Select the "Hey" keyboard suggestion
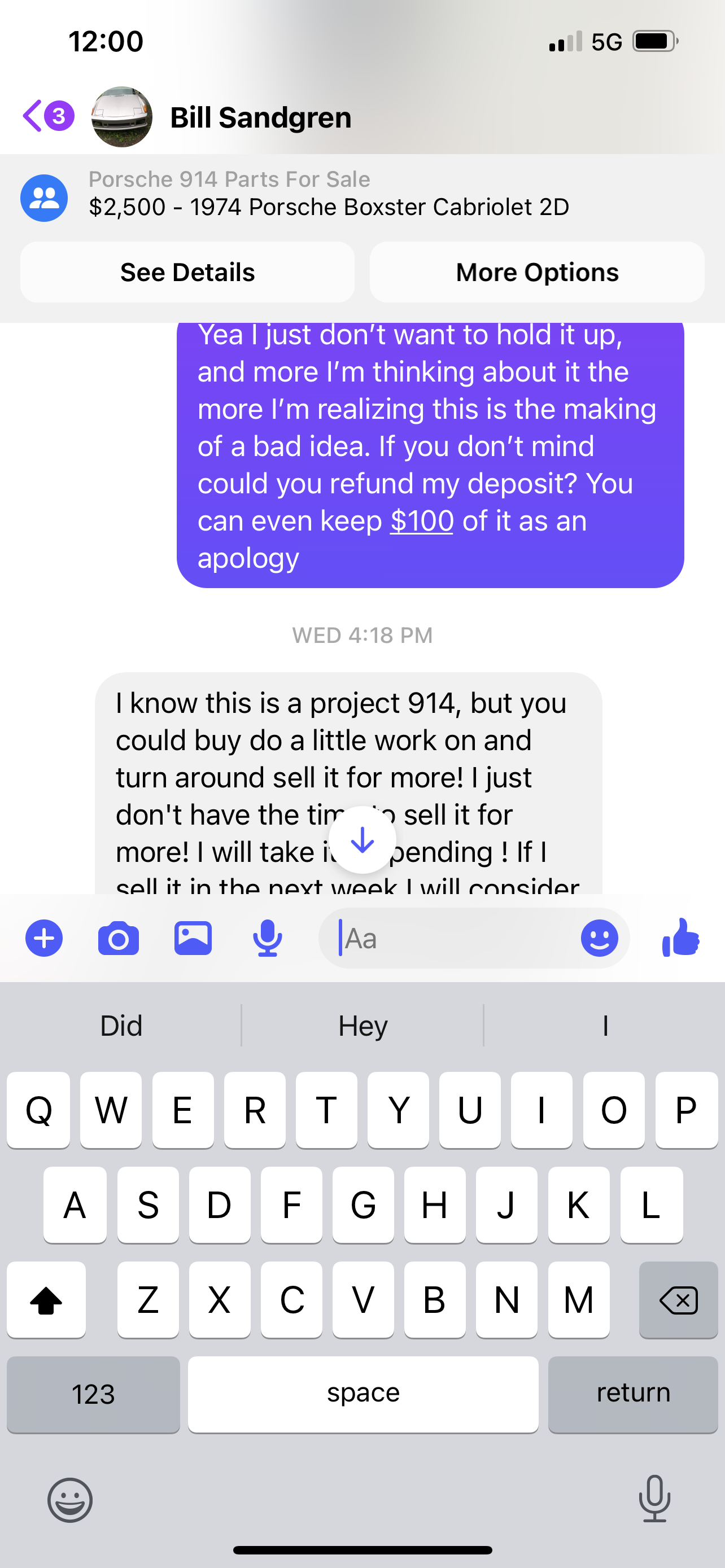Image resolution: width=725 pixels, height=1568 pixels. pyautogui.click(x=363, y=1026)
